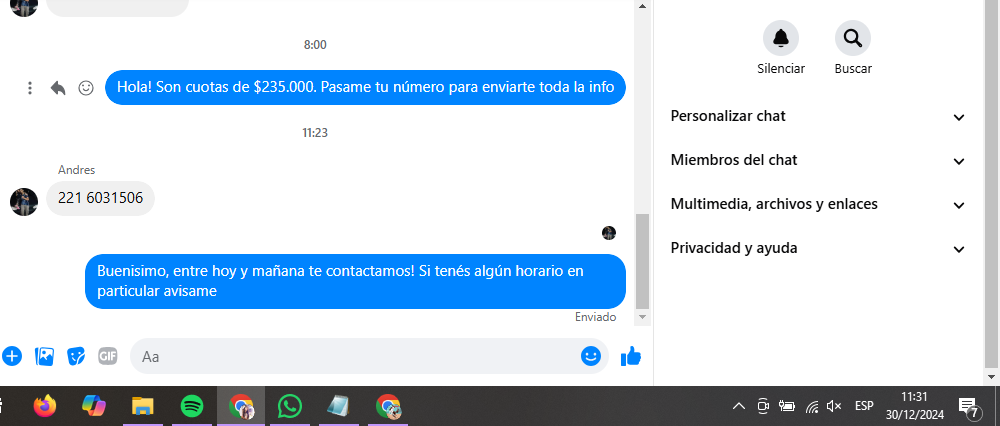Viewport: 1000px width, 426px height.
Task: Attach a photo or file
Action: [x=44, y=356]
